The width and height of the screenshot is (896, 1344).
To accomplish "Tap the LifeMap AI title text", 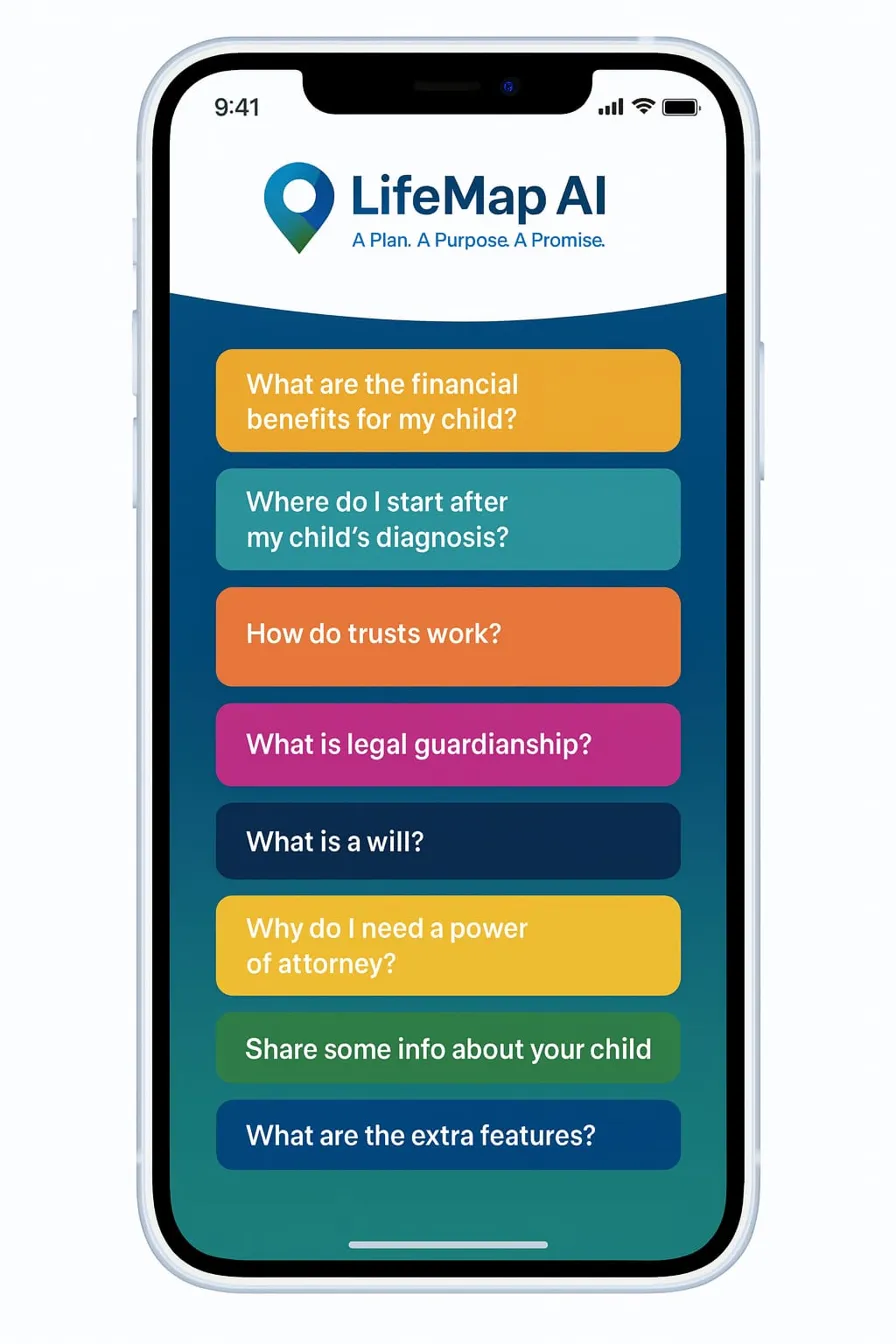I will pyautogui.click(x=477, y=198).
